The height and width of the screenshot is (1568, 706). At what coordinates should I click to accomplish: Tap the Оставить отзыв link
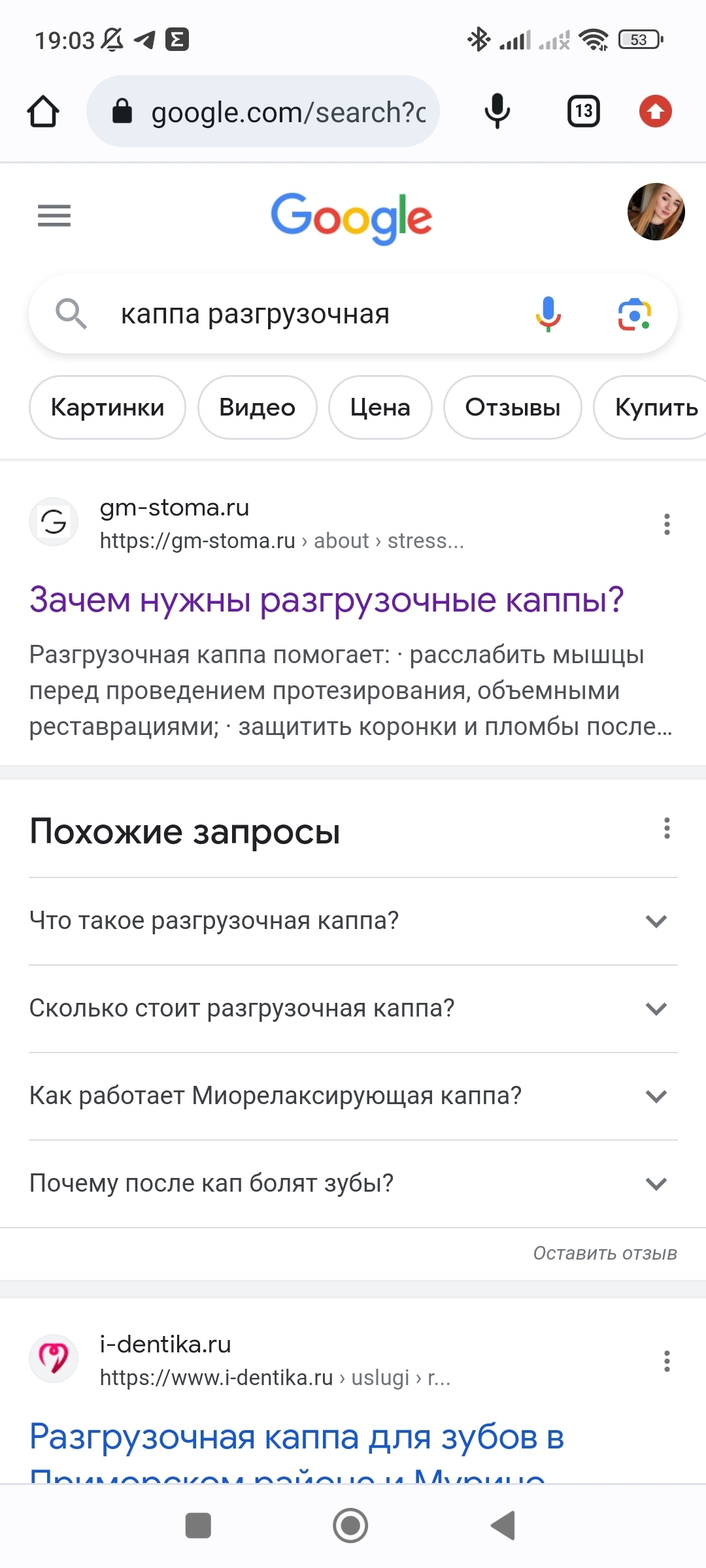605,1253
